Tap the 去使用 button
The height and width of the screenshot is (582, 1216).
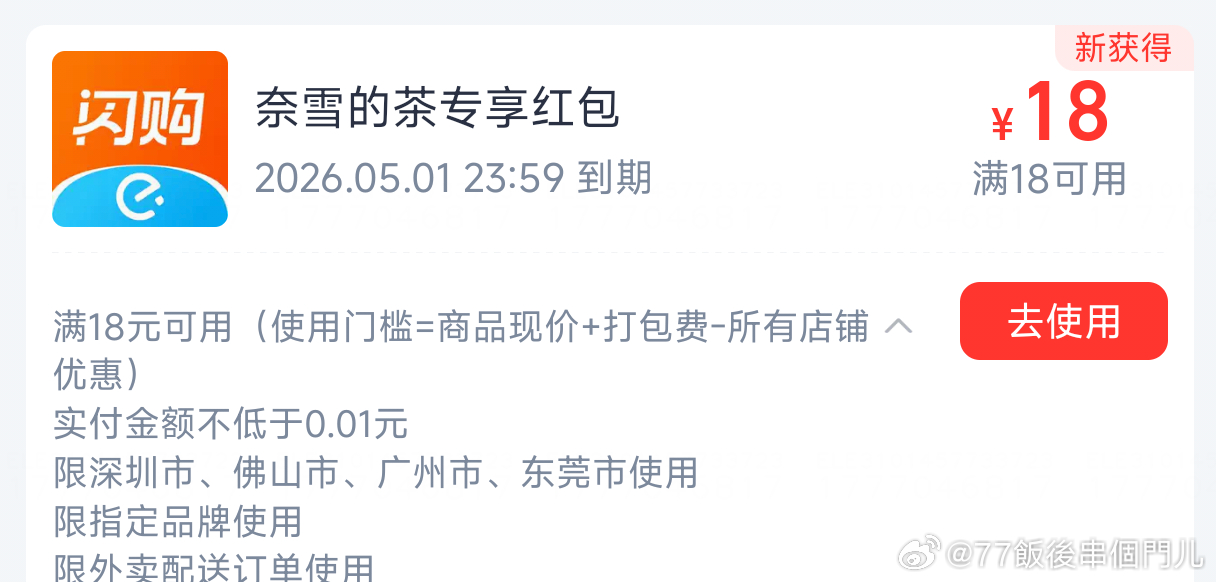tap(1063, 321)
